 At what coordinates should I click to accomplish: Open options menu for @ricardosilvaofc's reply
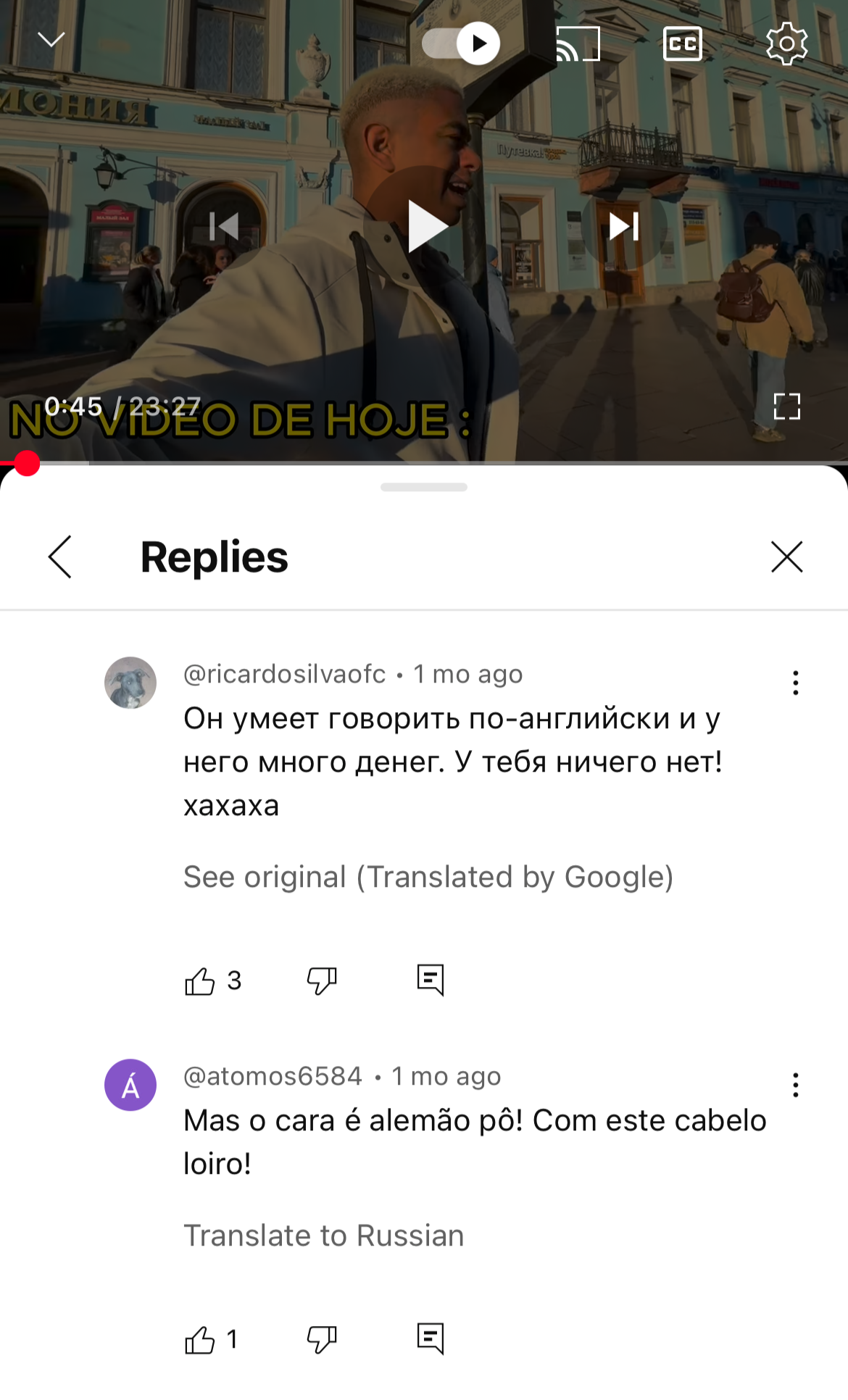(x=796, y=683)
